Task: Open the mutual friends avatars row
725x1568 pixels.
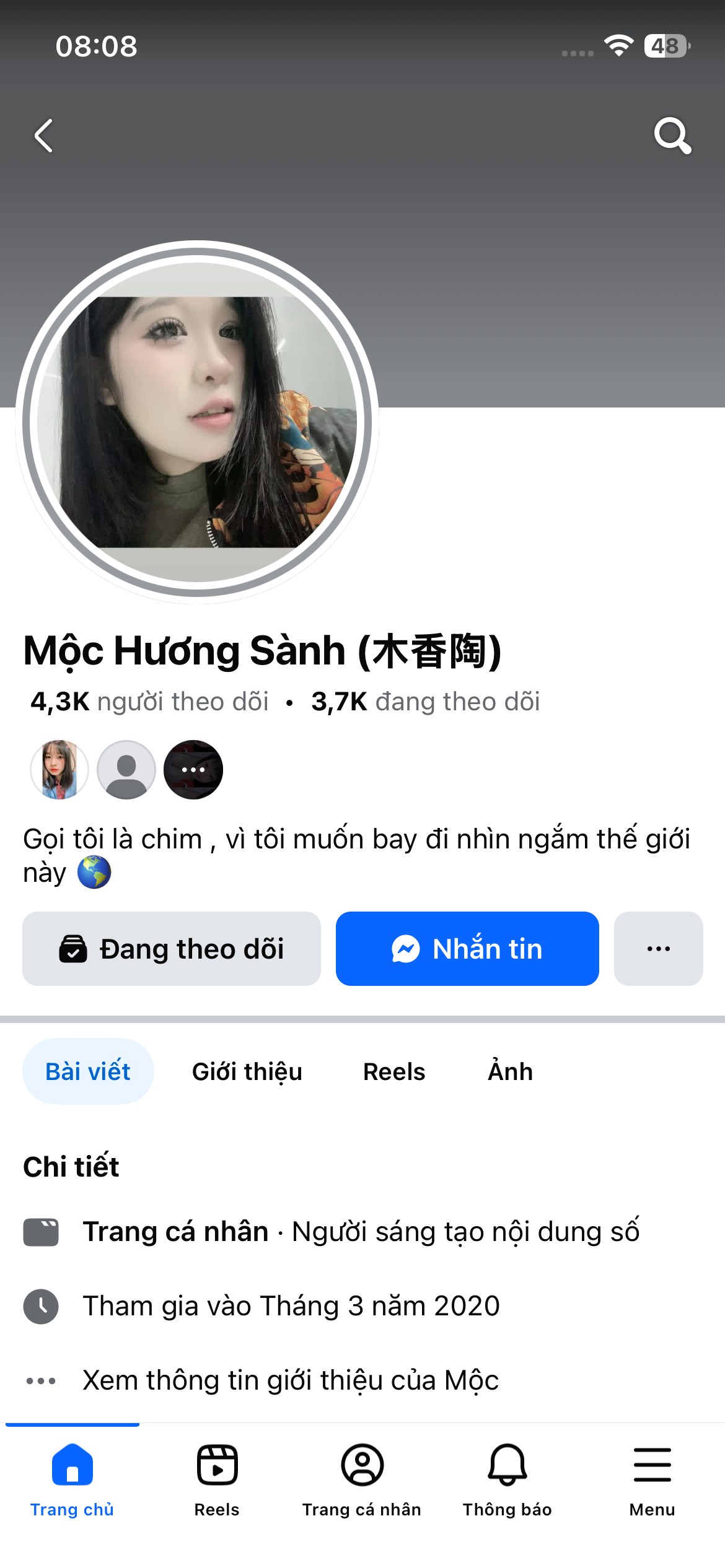Action: pyautogui.click(x=126, y=770)
